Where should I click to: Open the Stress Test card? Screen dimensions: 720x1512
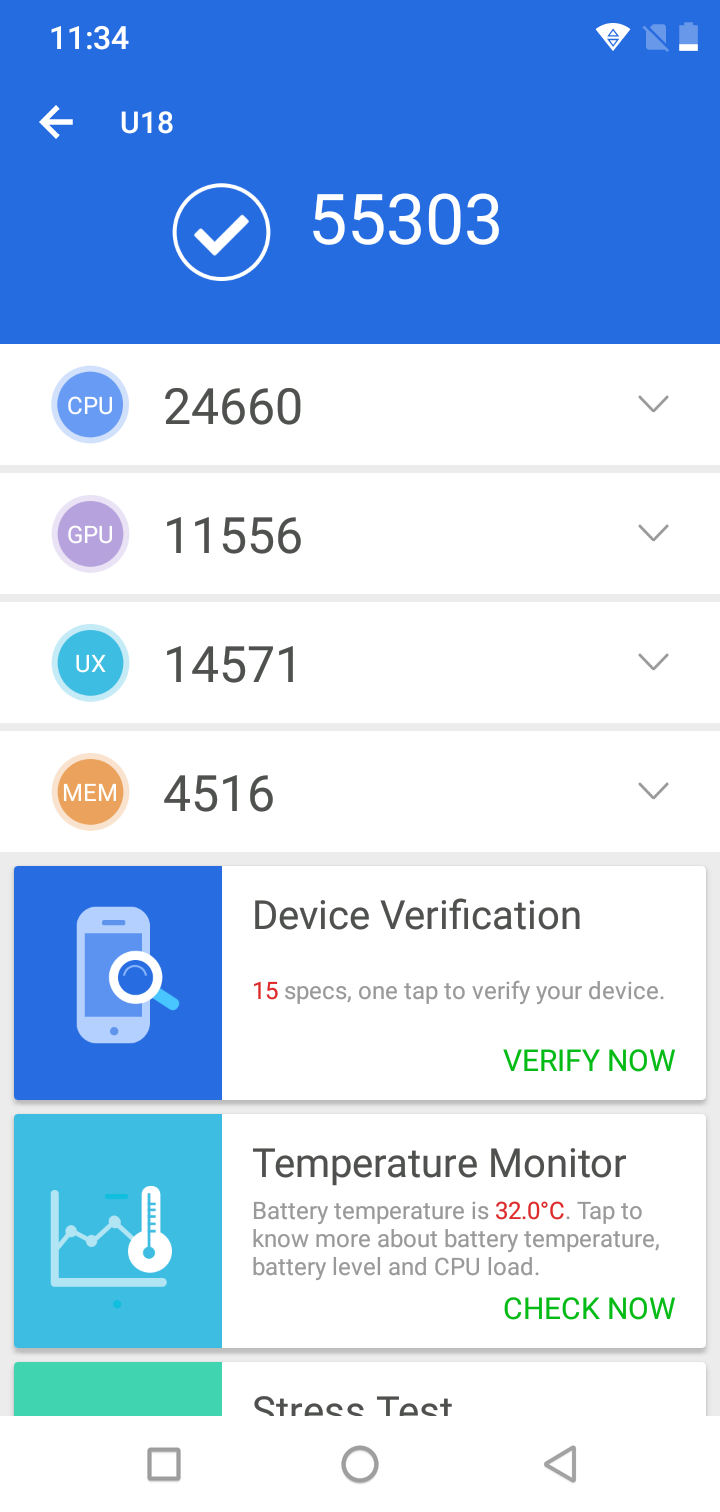click(x=360, y=1389)
